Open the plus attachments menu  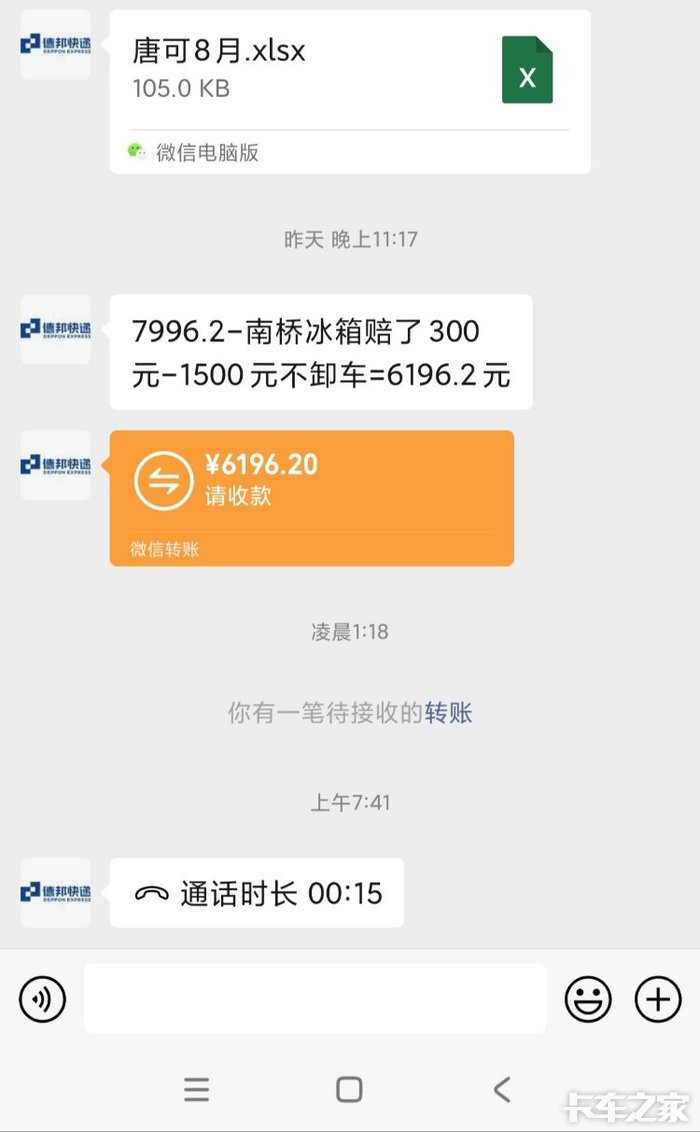click(x=658, y=999)
